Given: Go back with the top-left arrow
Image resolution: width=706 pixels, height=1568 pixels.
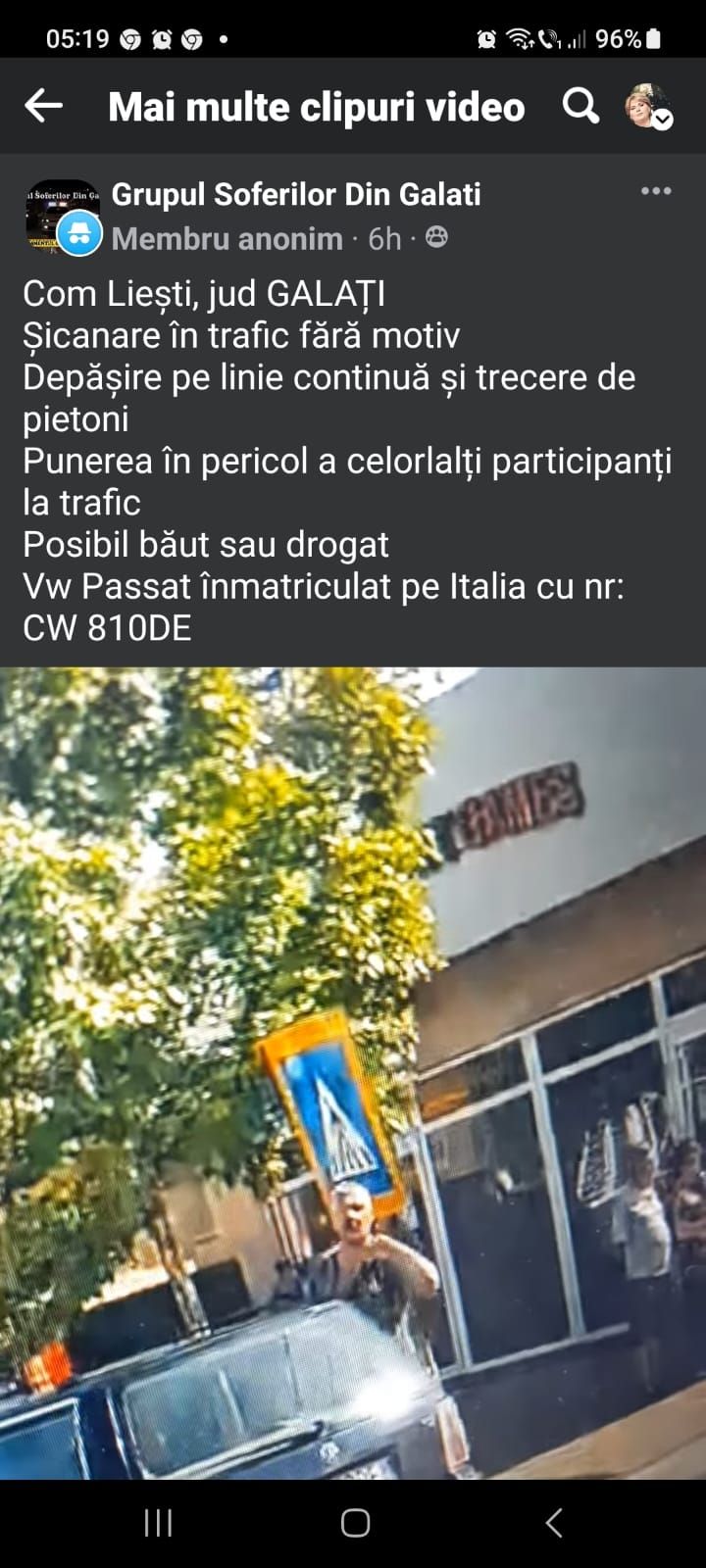Looking at the screenshot, I should point(43,106).
